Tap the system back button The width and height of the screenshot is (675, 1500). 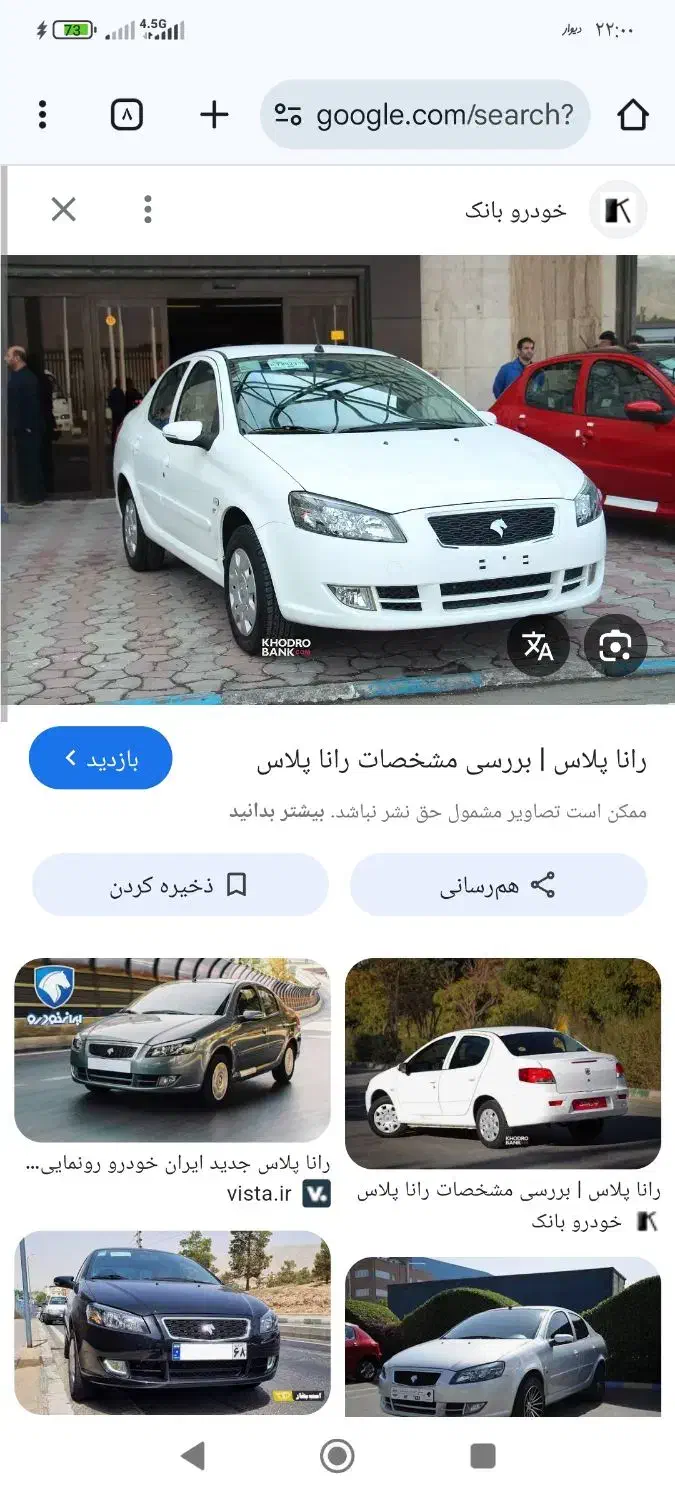[193, 1456]
